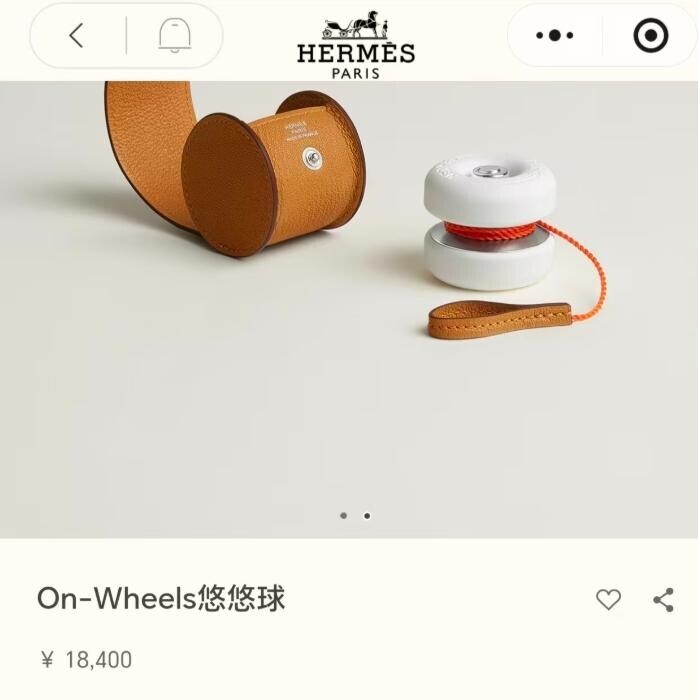Go back to the previous page
This screenshot has width=700, height=700.
coord(76,36)
